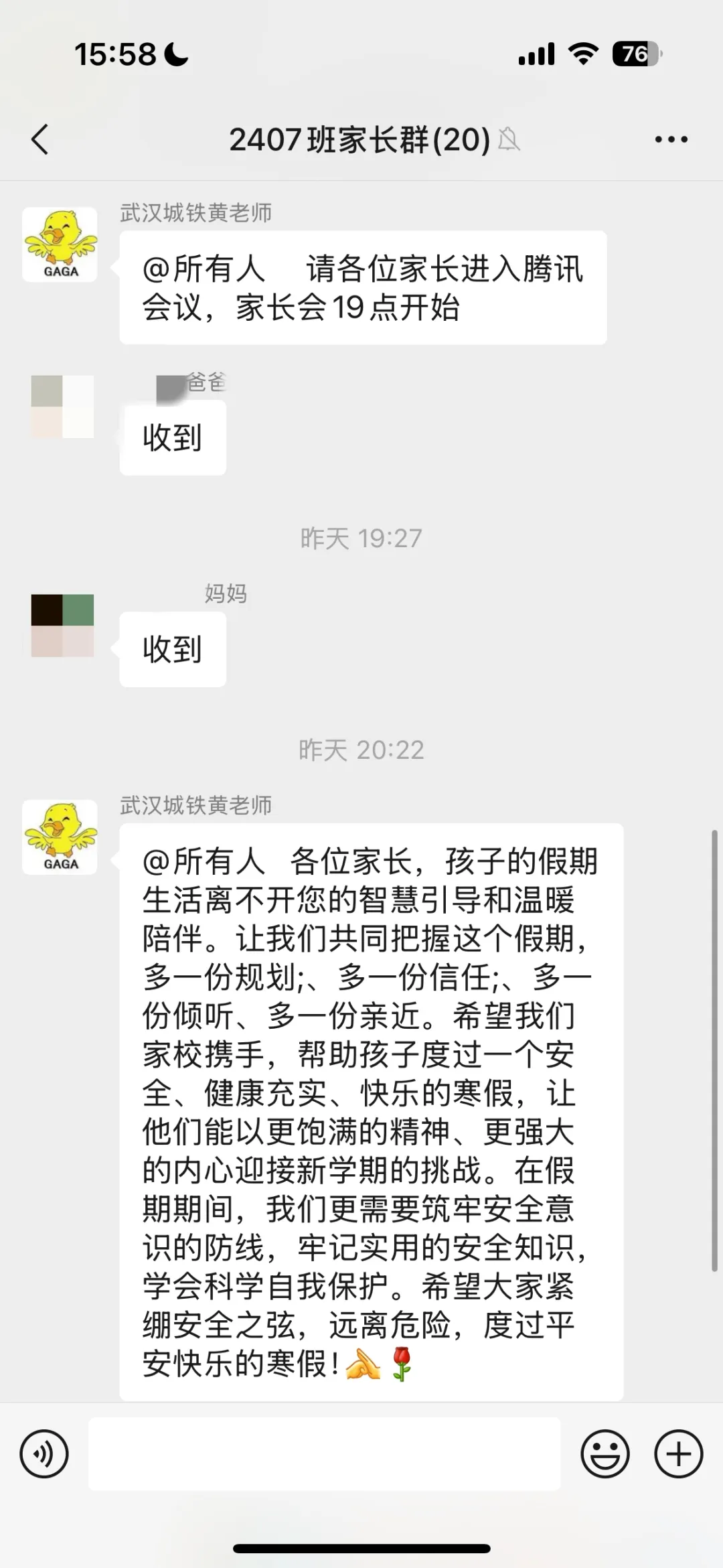Tap the message text field

[x=324, y=1454]
